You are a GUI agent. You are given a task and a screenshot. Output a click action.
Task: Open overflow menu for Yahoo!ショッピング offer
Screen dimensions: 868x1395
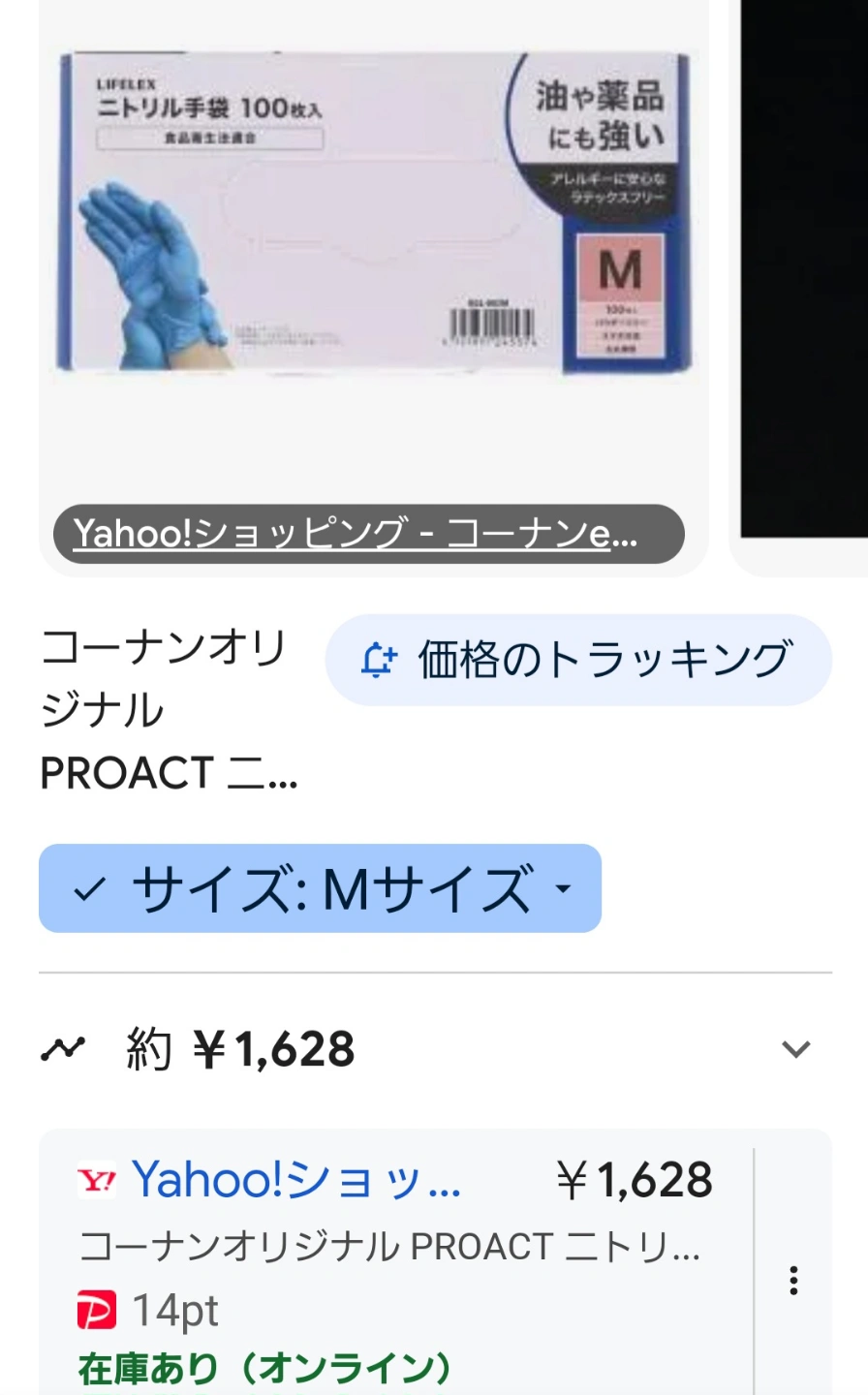coord(793,1281)
